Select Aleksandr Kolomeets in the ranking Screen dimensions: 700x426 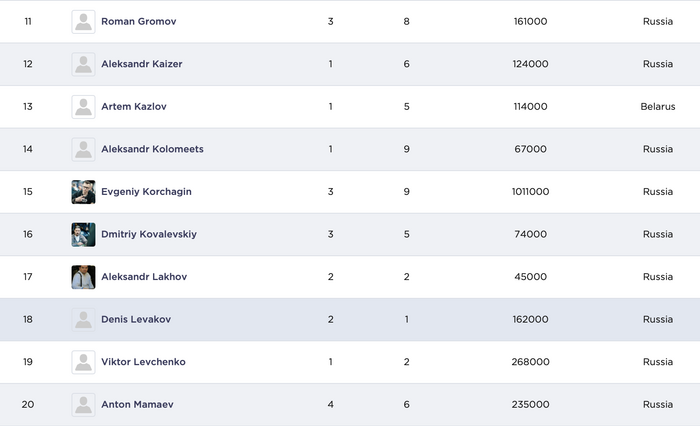(152, 149)
